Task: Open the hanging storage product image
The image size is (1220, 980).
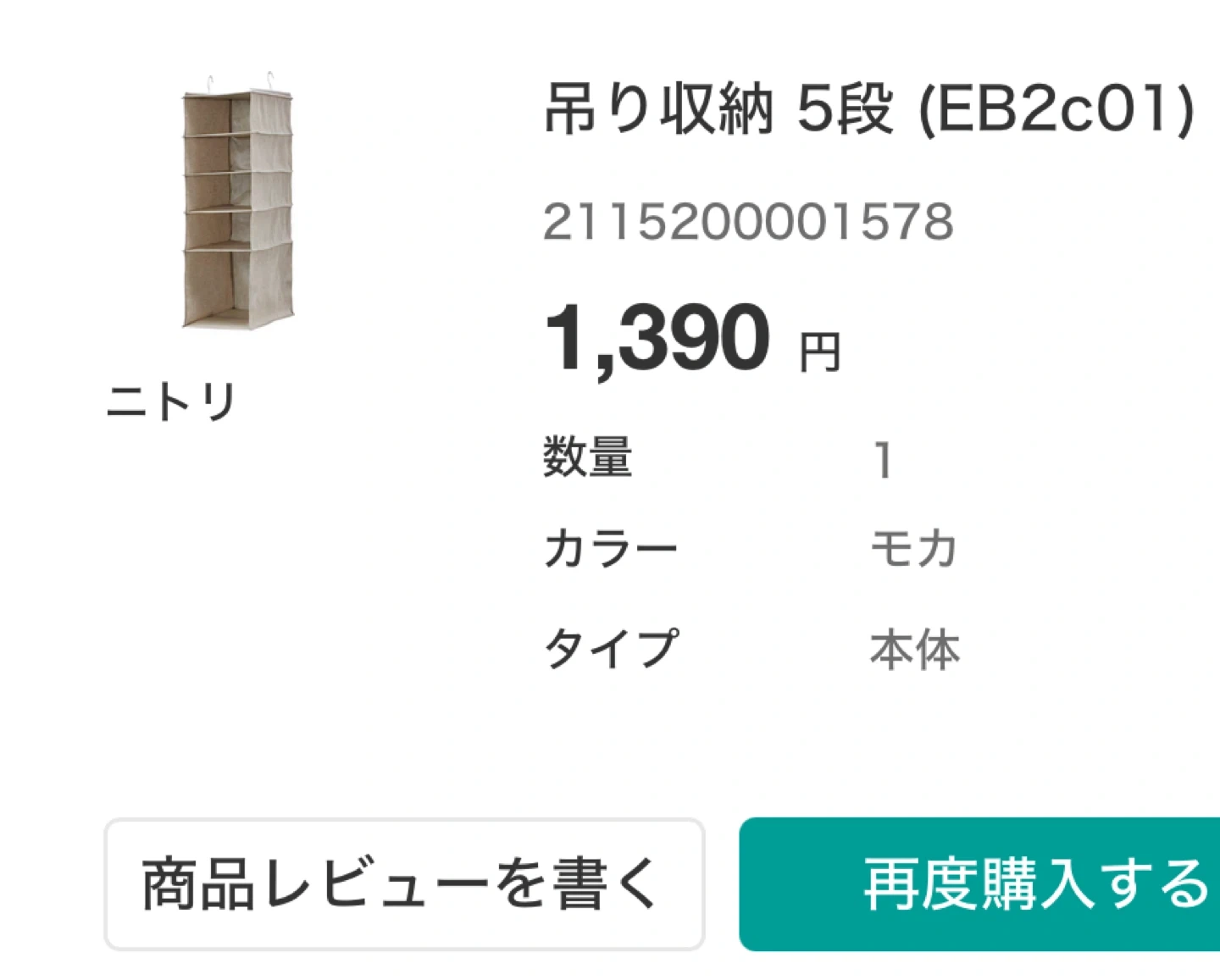Action: [x=238, y=202]
